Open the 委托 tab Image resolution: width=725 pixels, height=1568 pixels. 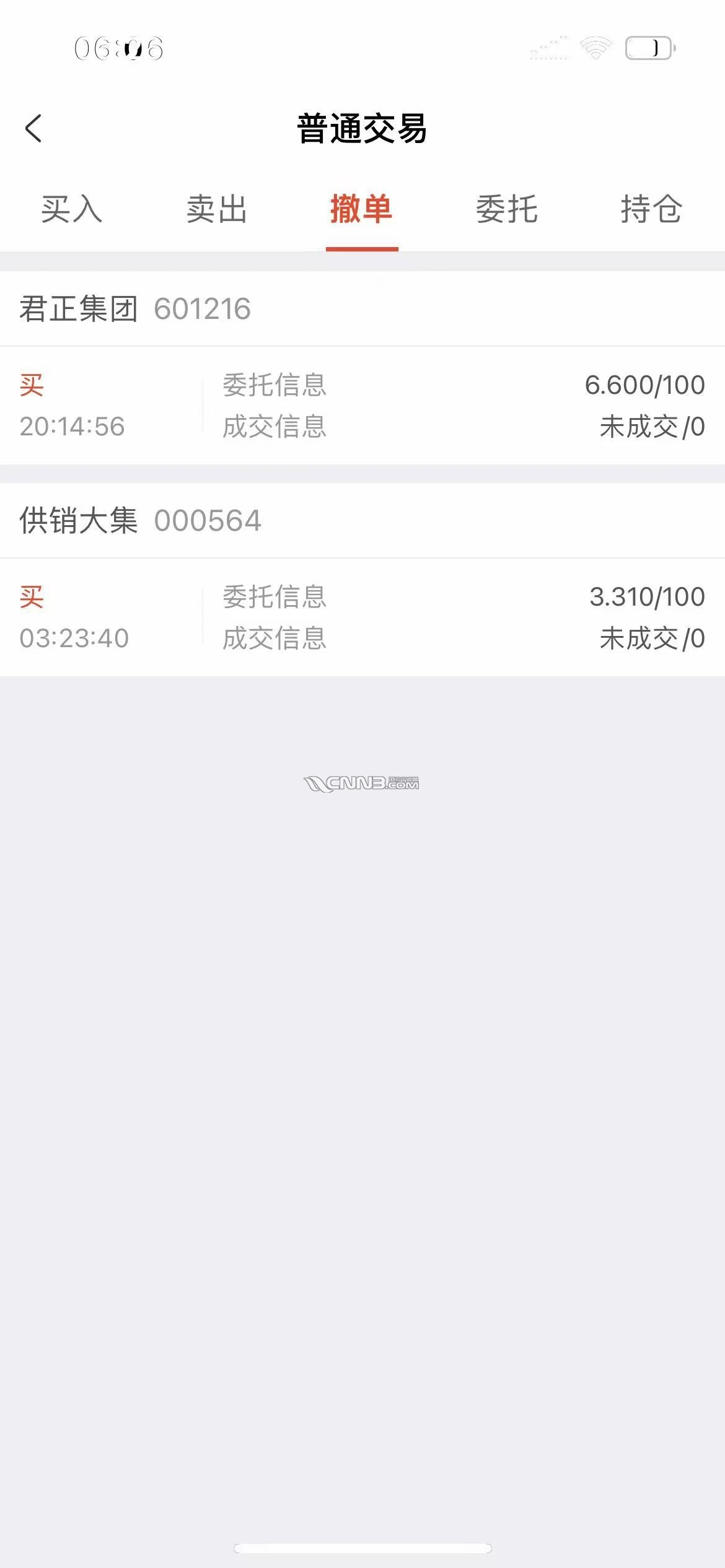coord(506,209)
